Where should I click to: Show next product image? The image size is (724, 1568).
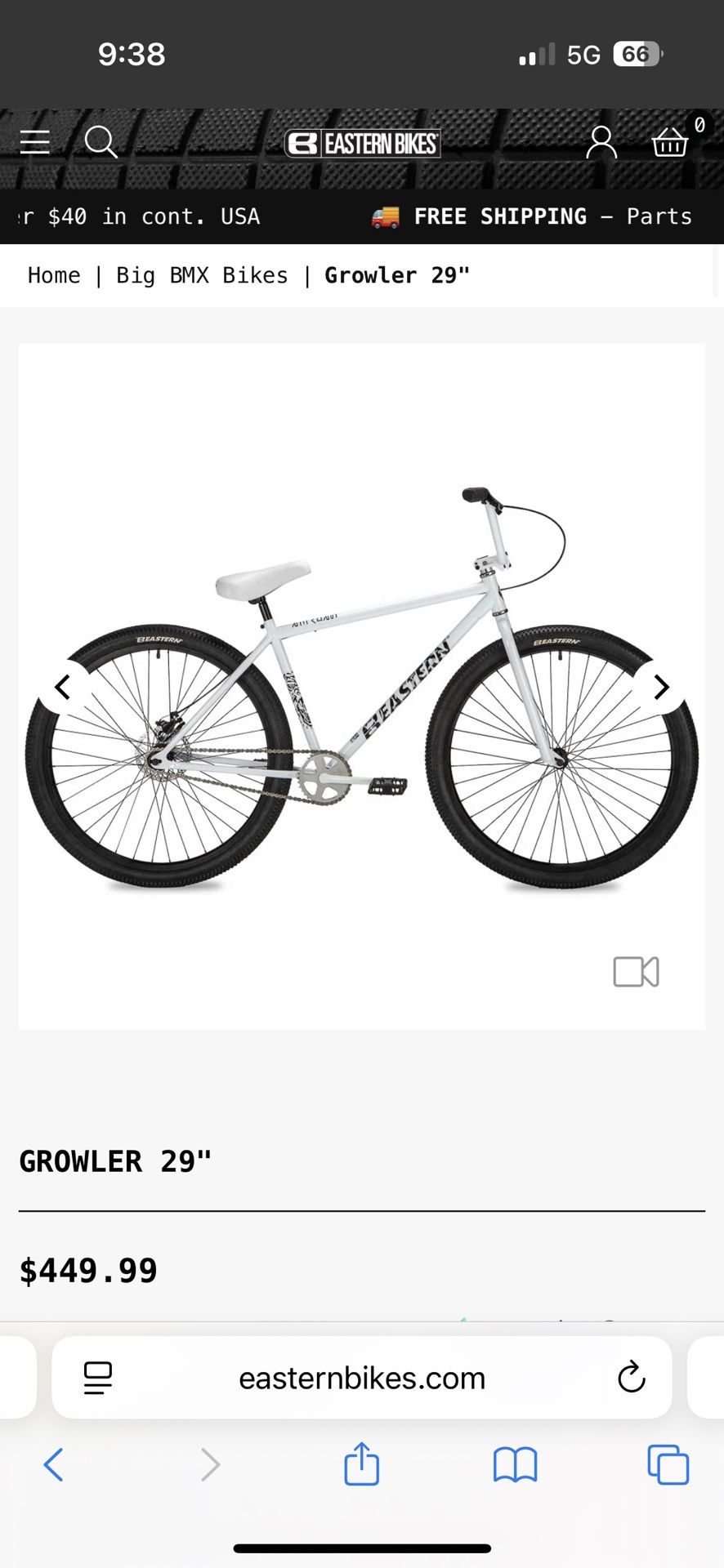point(660,687)
